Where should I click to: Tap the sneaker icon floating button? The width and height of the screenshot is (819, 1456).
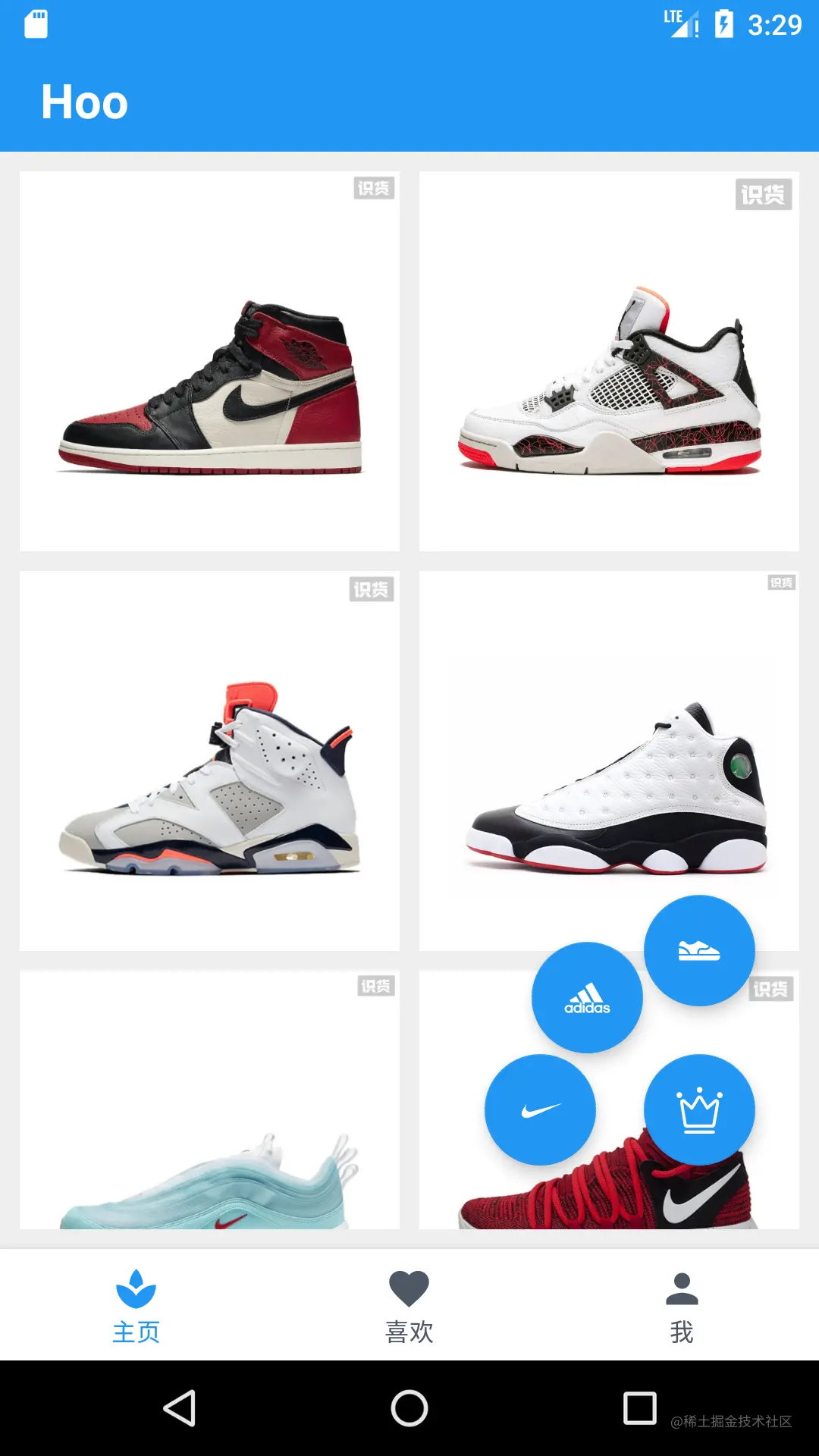[699, 950]
